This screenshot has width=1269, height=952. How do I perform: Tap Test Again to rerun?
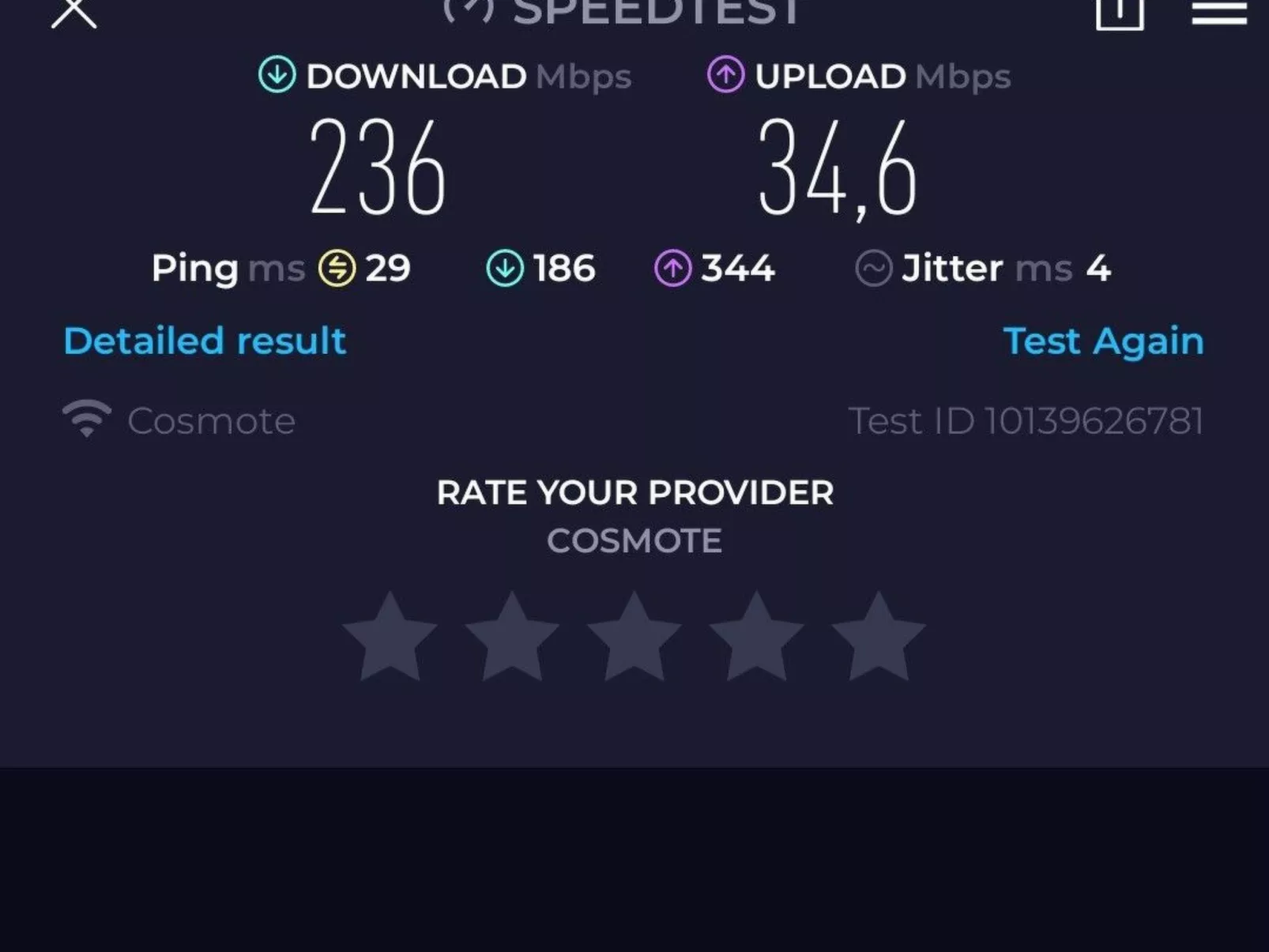point(1103,341)
